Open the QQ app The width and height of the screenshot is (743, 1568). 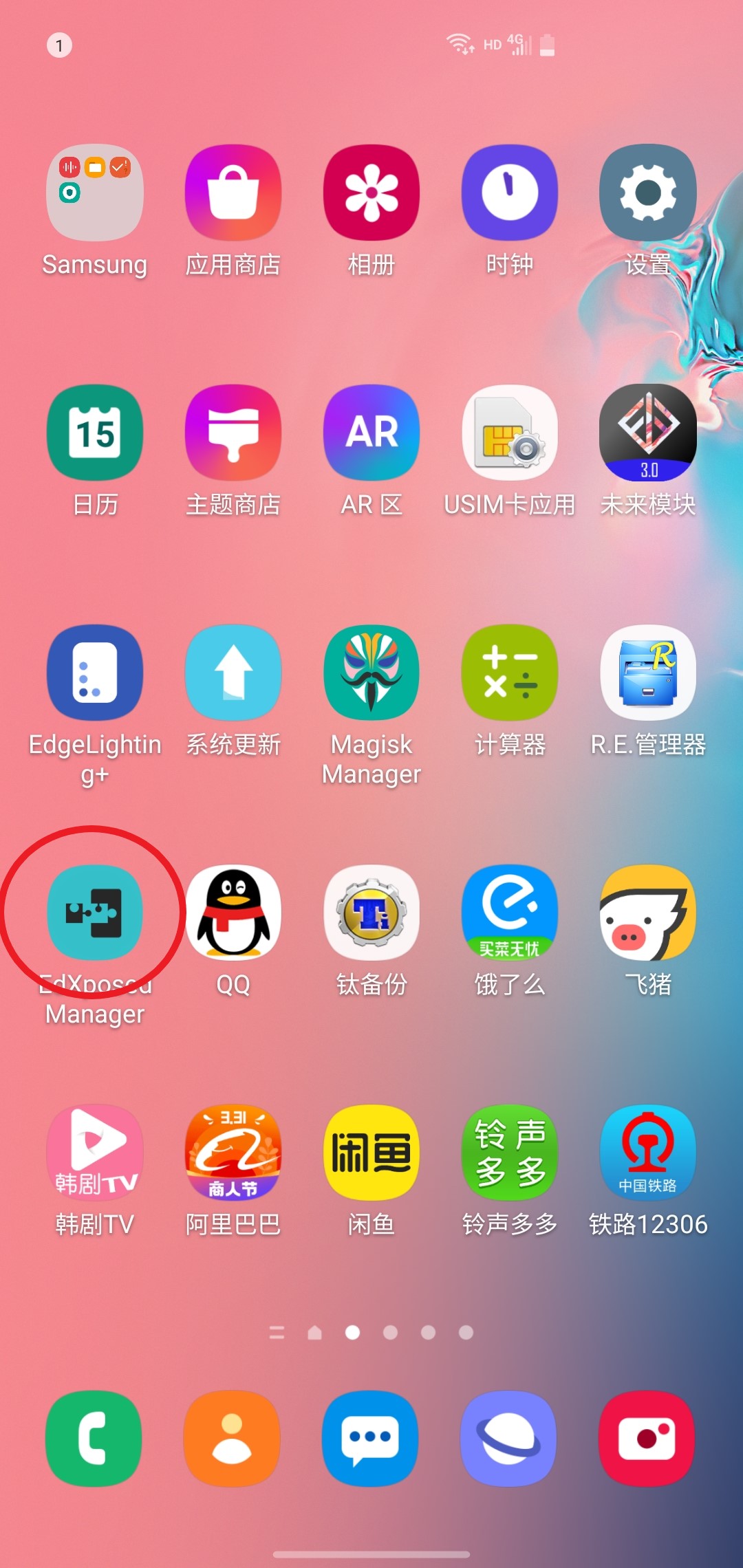(233, 912)
